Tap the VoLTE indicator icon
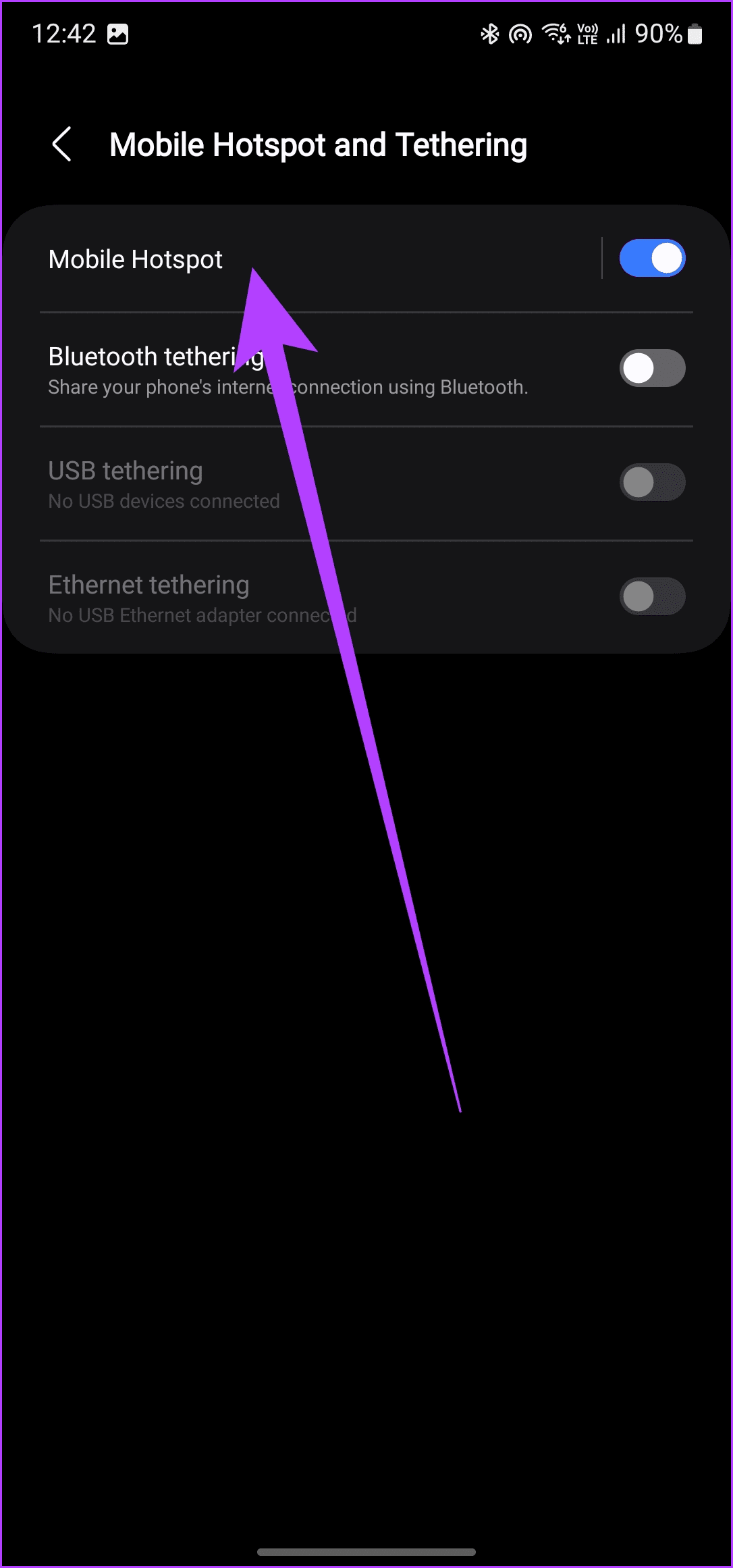 pyautogui.click(x=587, y=33)
